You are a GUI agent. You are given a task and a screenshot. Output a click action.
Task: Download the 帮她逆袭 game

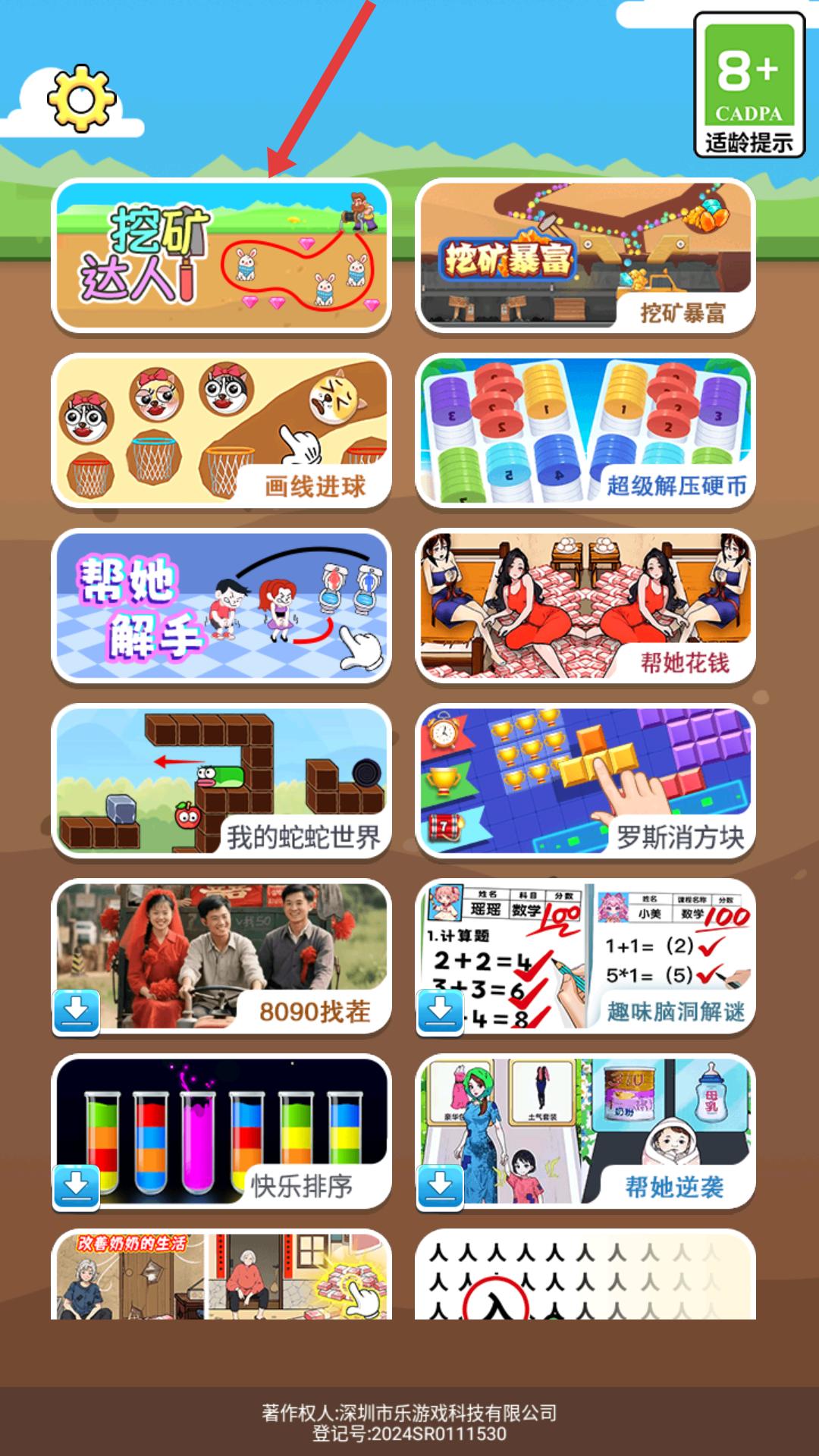(440, 1186)
